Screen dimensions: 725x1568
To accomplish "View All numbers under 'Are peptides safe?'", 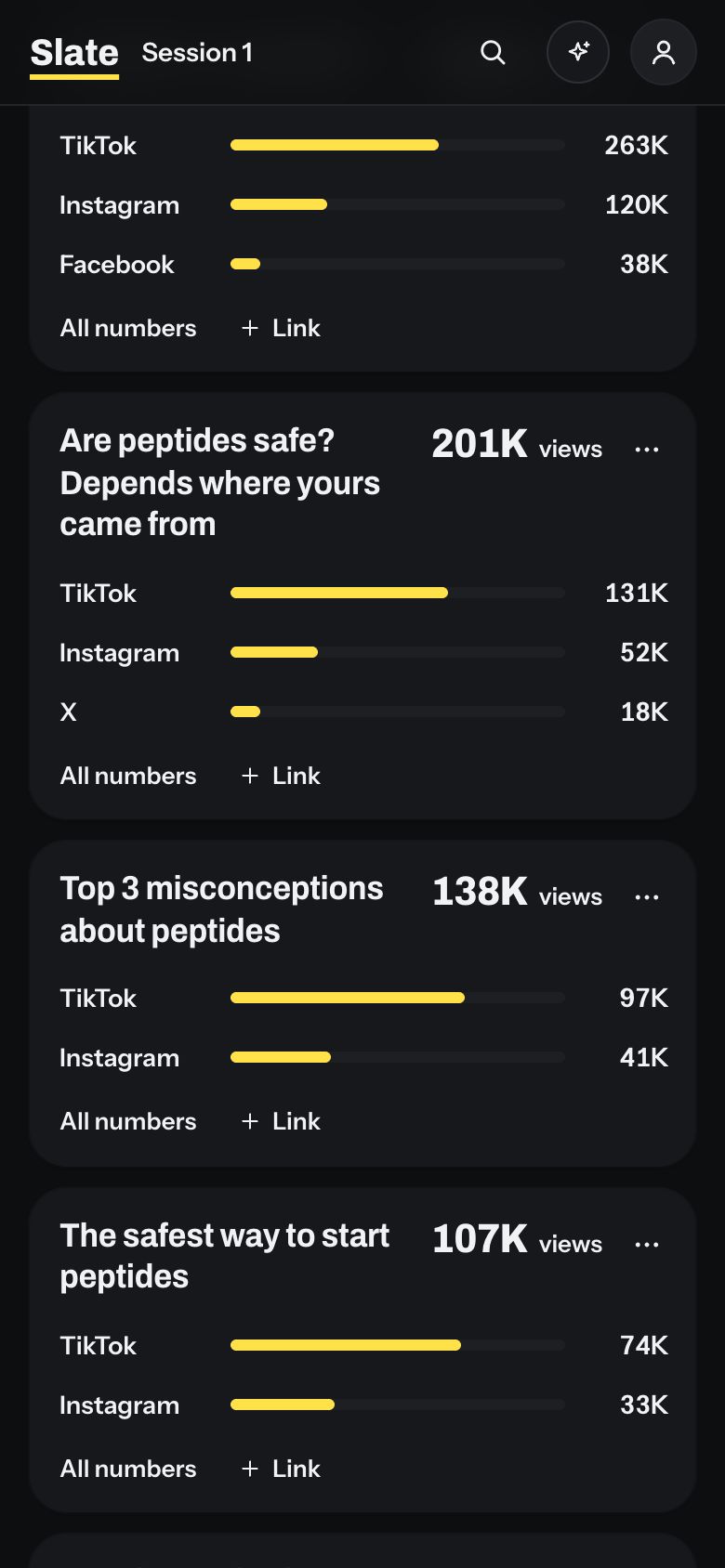I will point(128,776).
